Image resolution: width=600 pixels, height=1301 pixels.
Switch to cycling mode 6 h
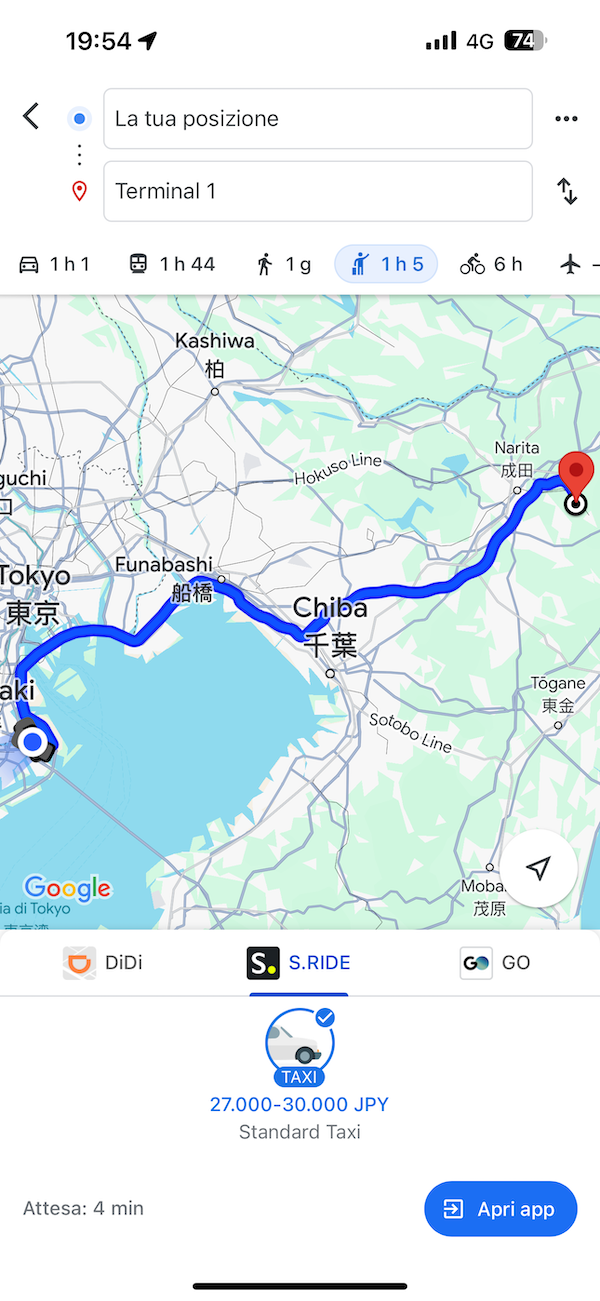tap(491, 264)
